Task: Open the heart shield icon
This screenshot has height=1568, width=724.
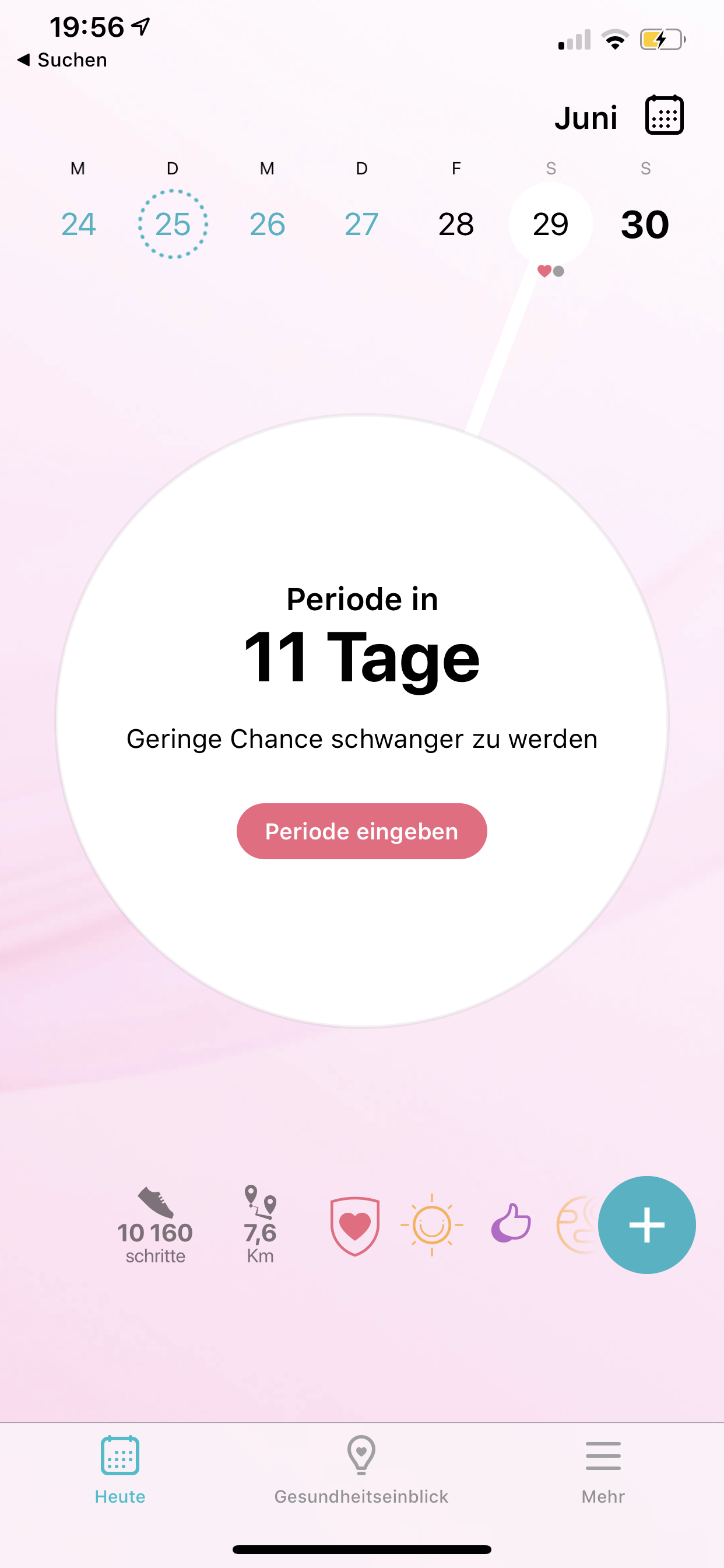Action: (354, 1226)
